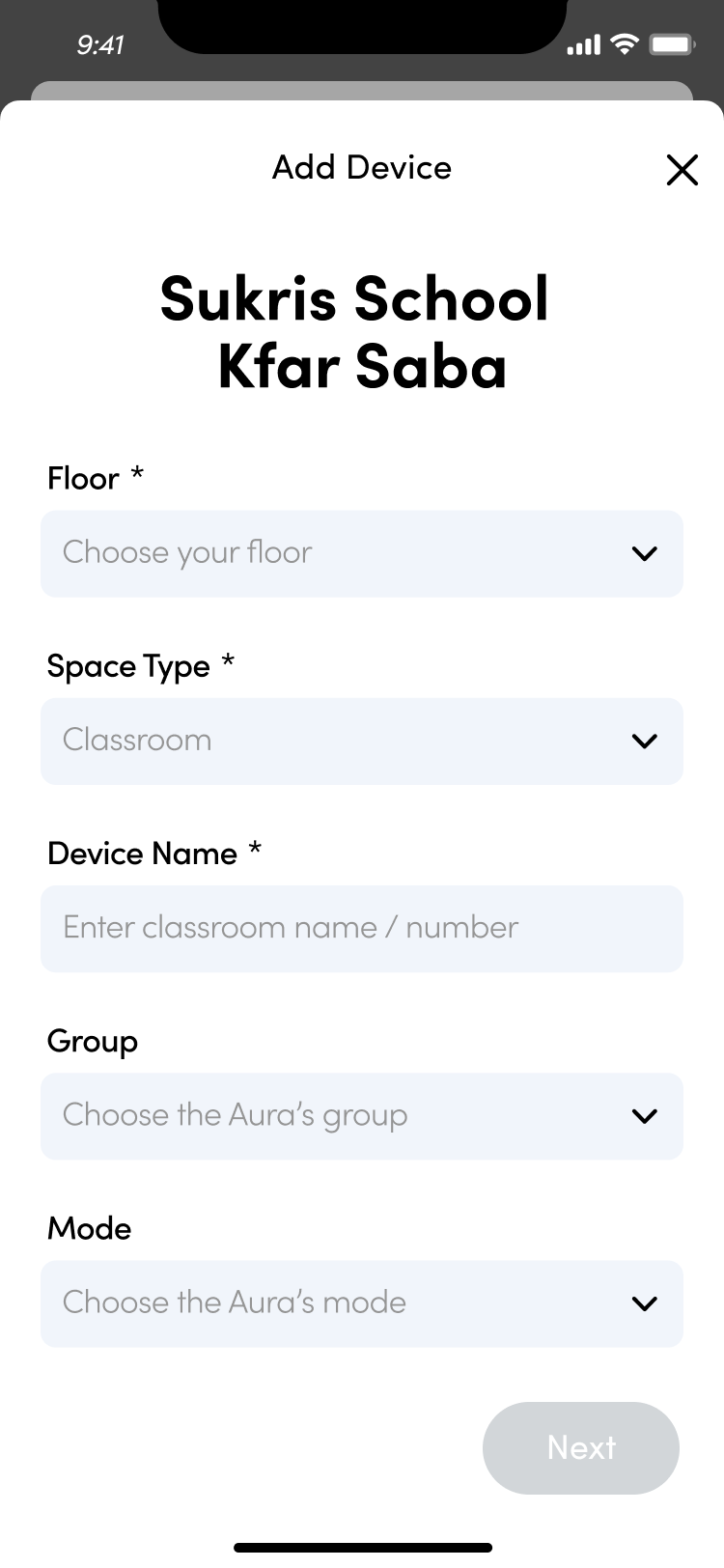Focus the Device Name text field
This screenshot has height=1568, width=724.
pos(361,928)
